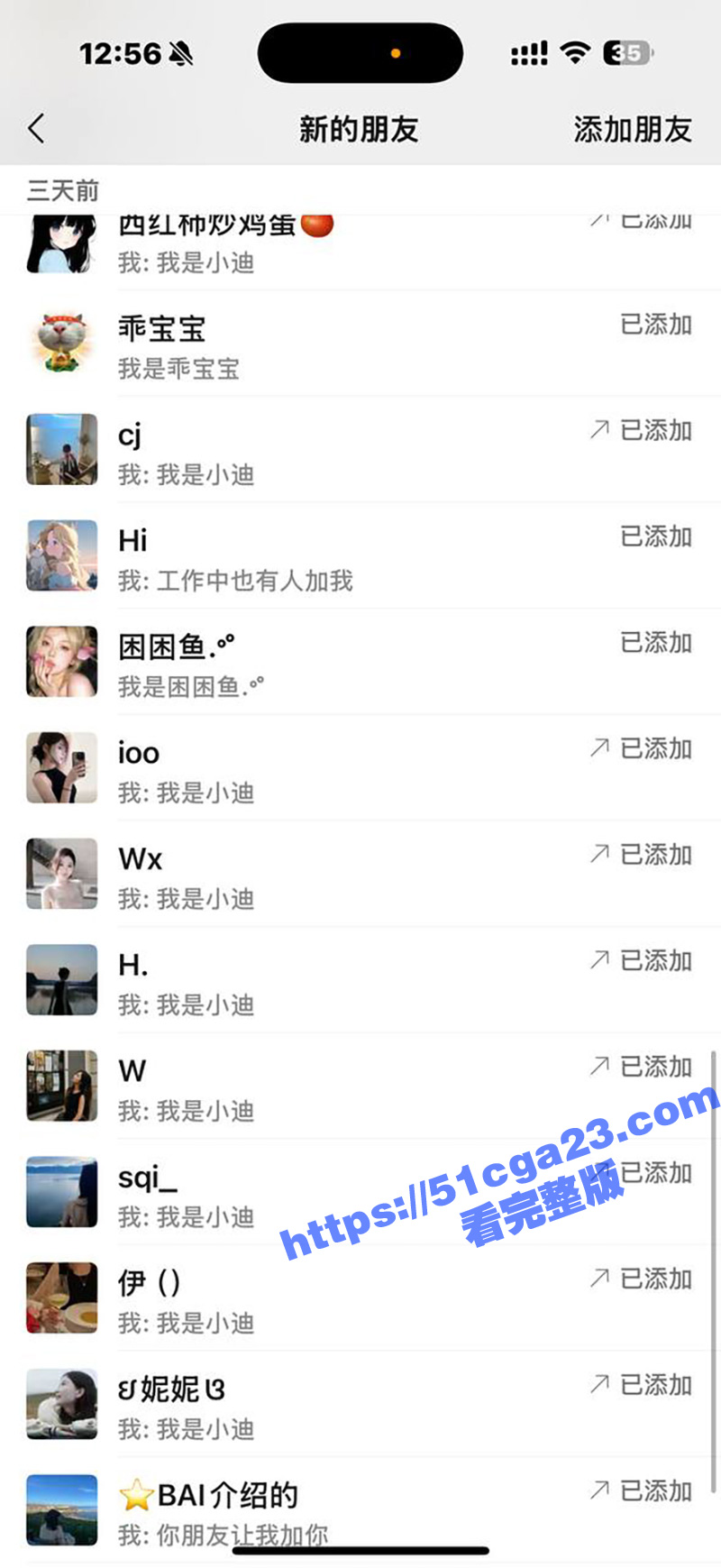Tap 乖宝宝's cat avatar
The image size is (721, 1568).
pos(61,344)
